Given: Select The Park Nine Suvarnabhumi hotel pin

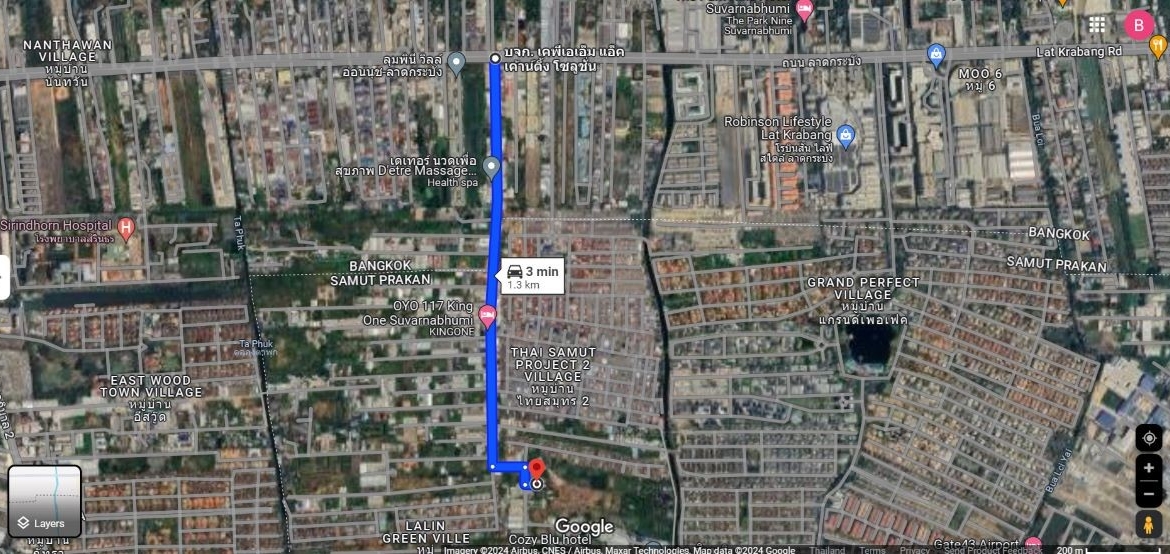Looking at the screenshot, I should 804,9.
